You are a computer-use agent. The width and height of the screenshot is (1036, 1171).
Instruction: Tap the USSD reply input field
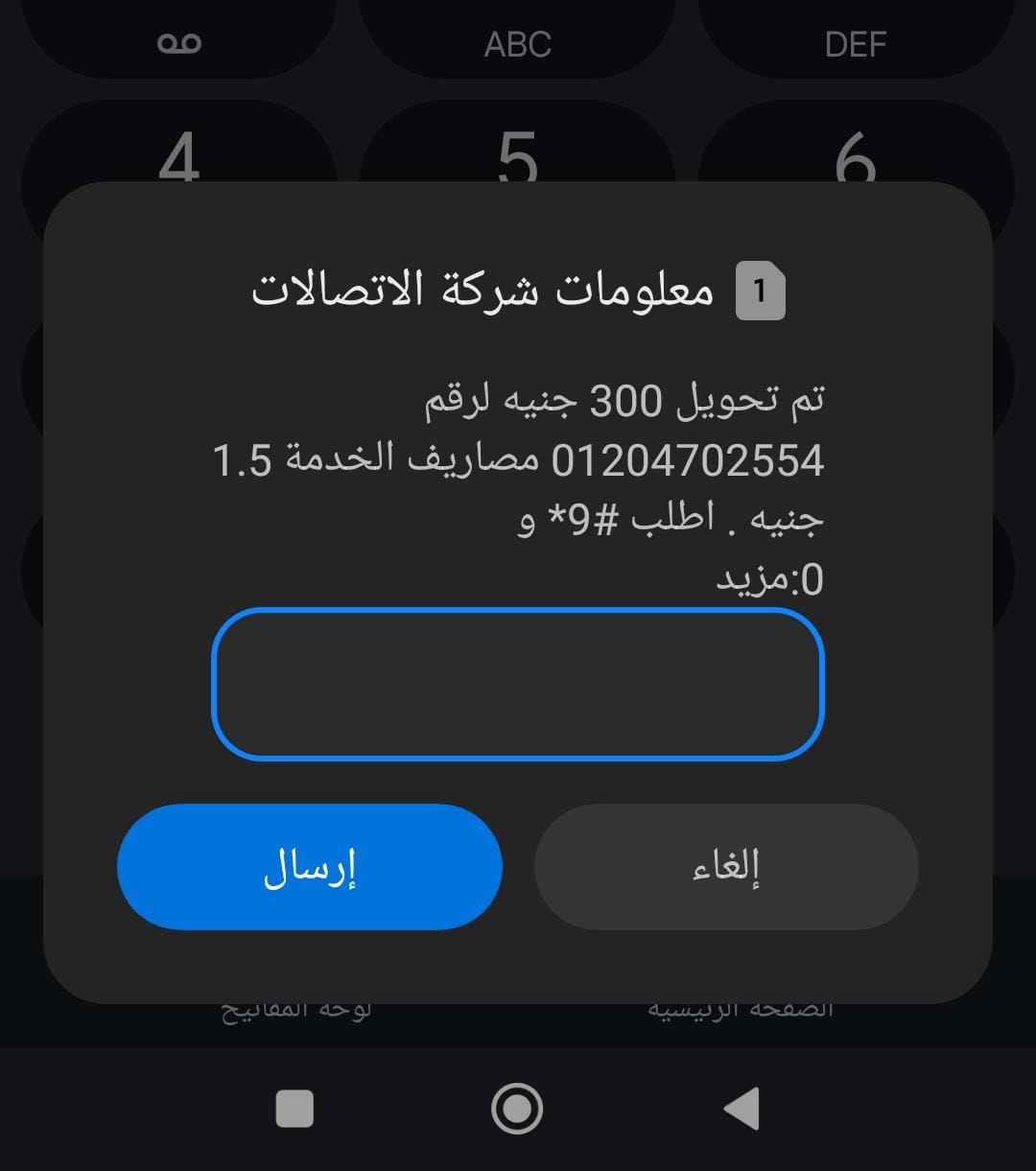tap(517, 684)
